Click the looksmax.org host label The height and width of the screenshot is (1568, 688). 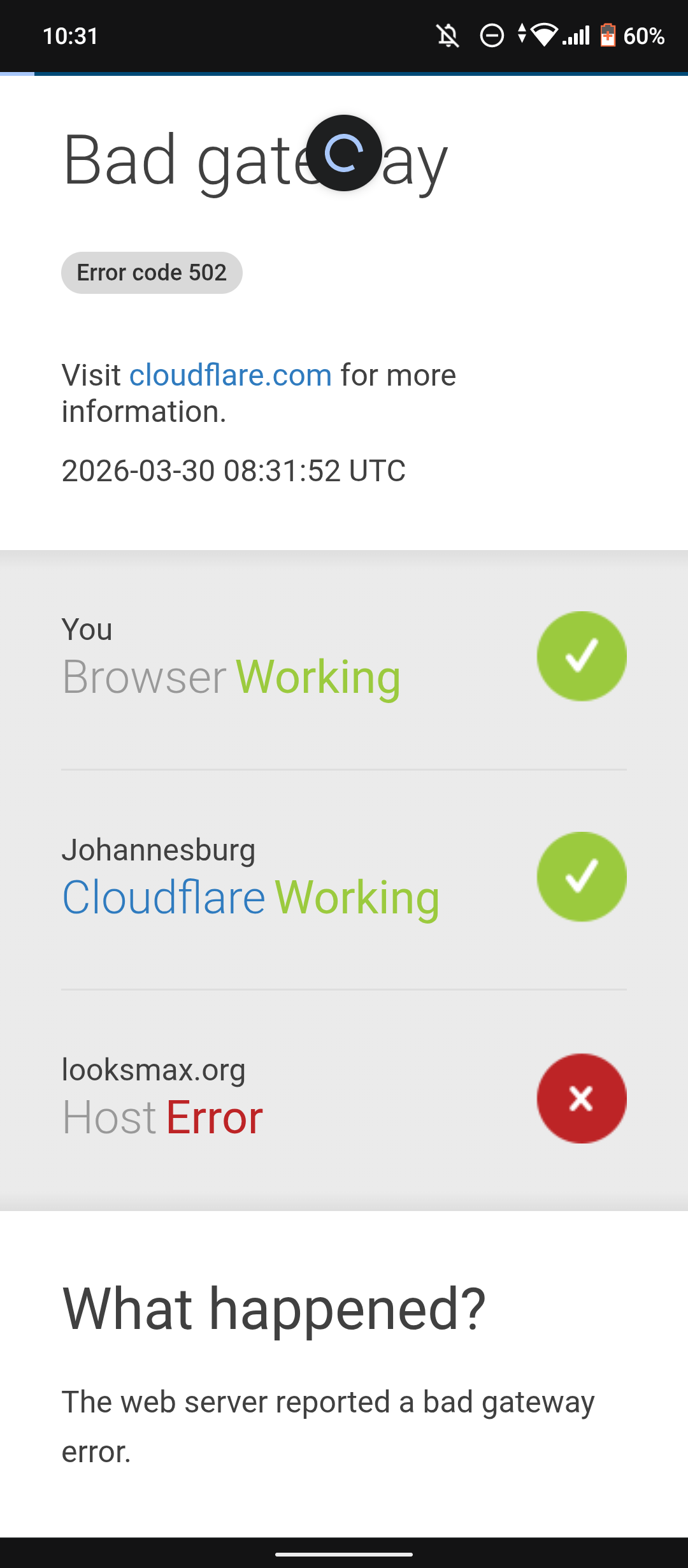153,1070
